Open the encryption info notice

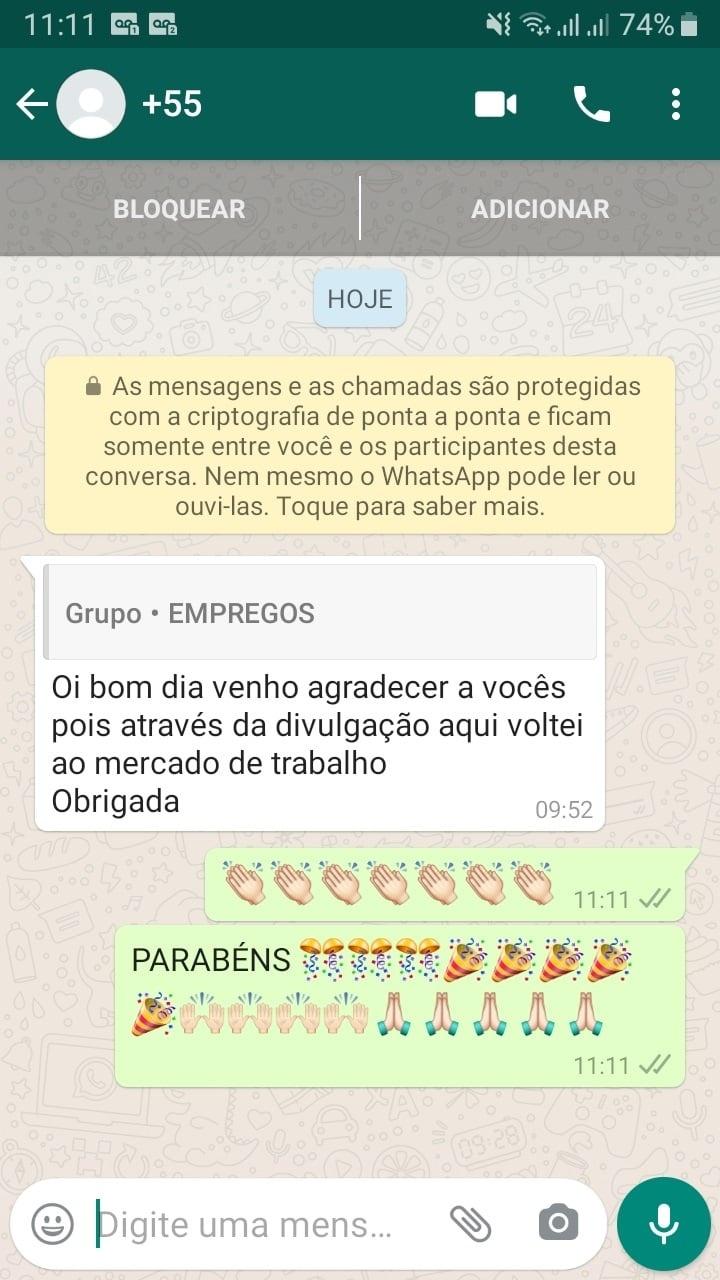(x=360, y=446)
